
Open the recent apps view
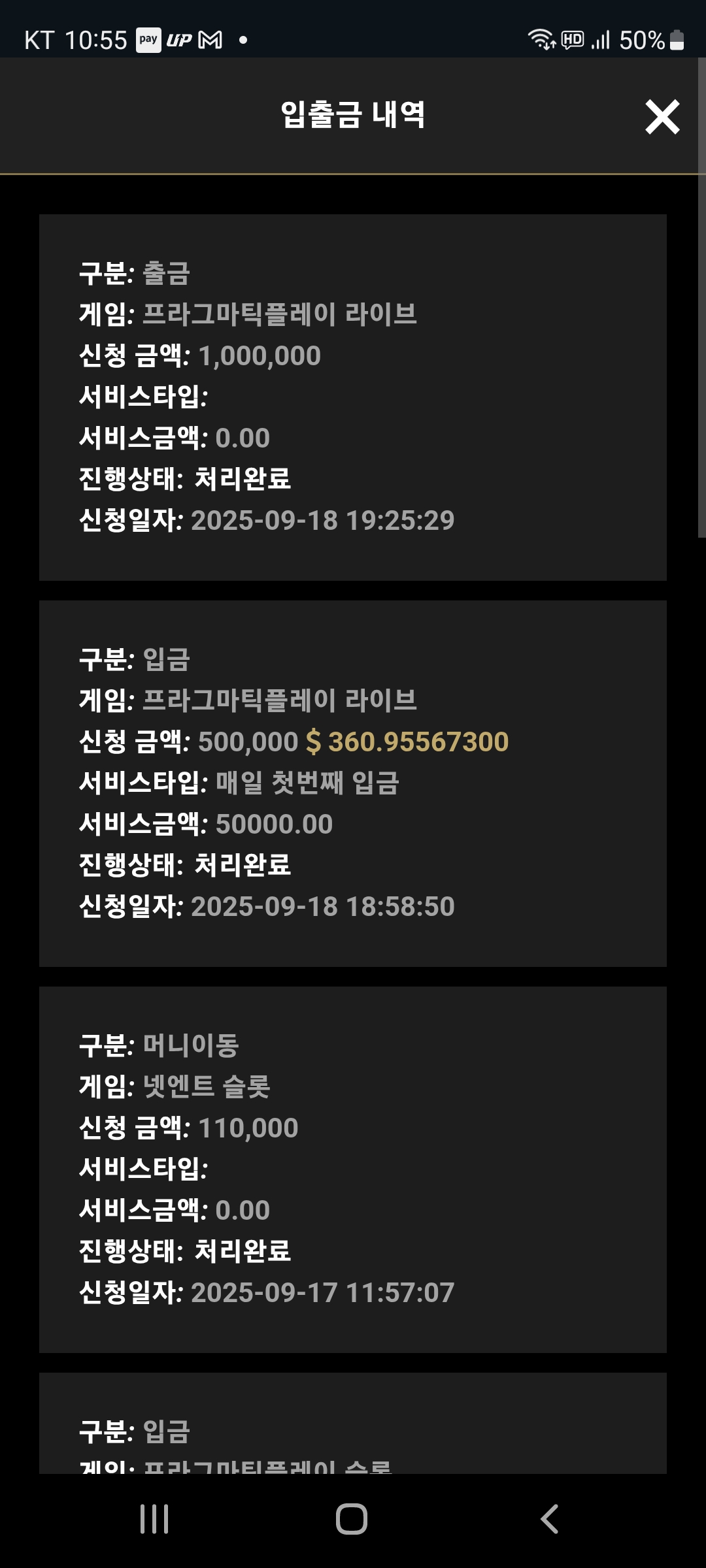(x=154, y=1518)
